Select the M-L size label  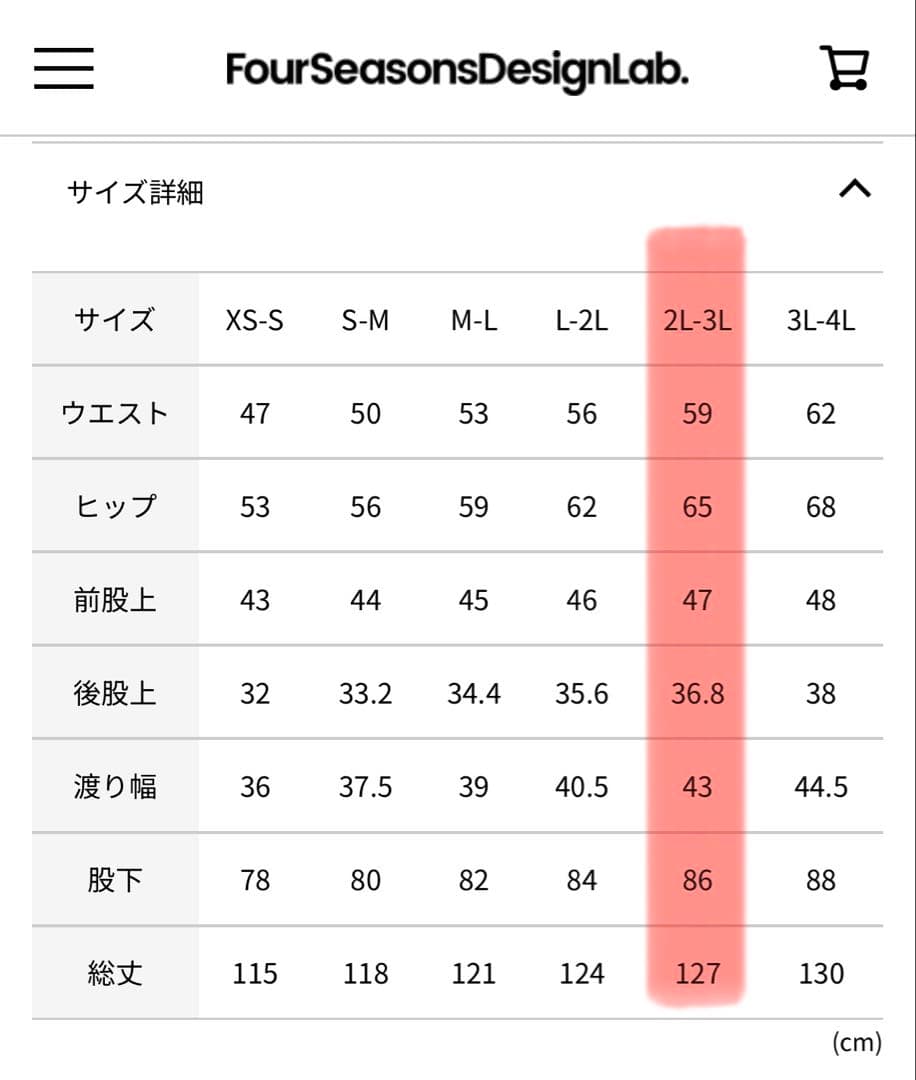474,320
